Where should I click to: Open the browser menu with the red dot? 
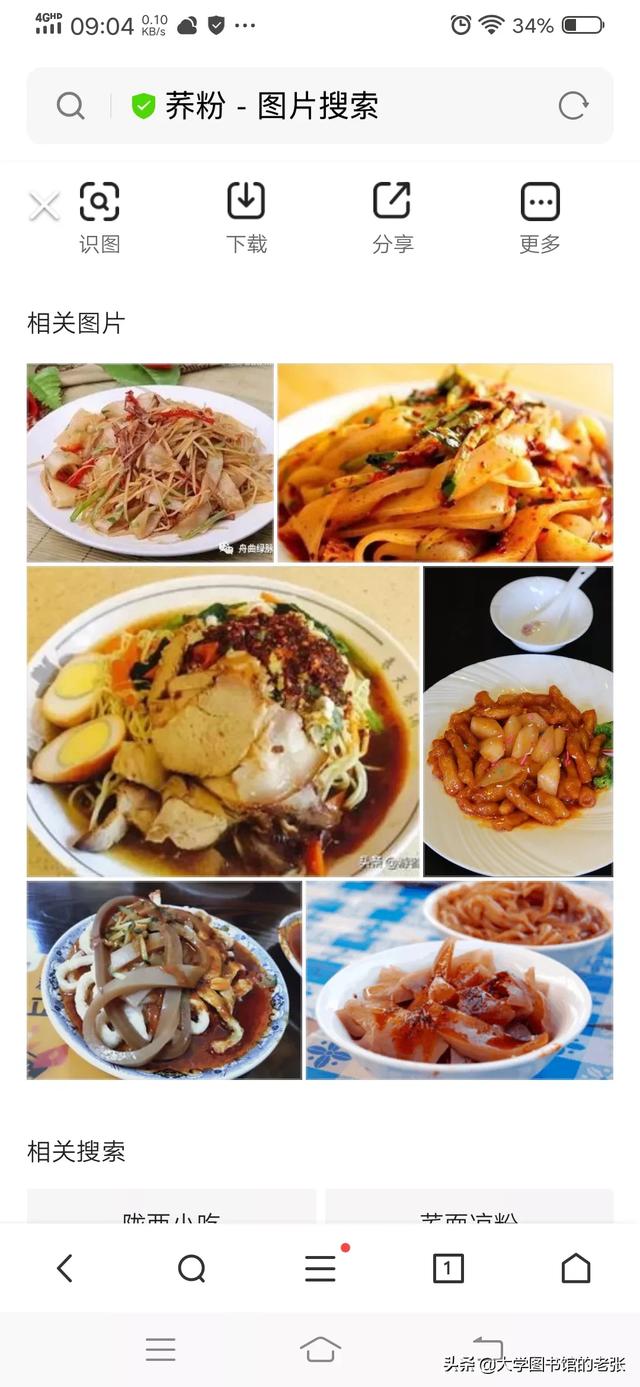click(x=320, y=1268)
